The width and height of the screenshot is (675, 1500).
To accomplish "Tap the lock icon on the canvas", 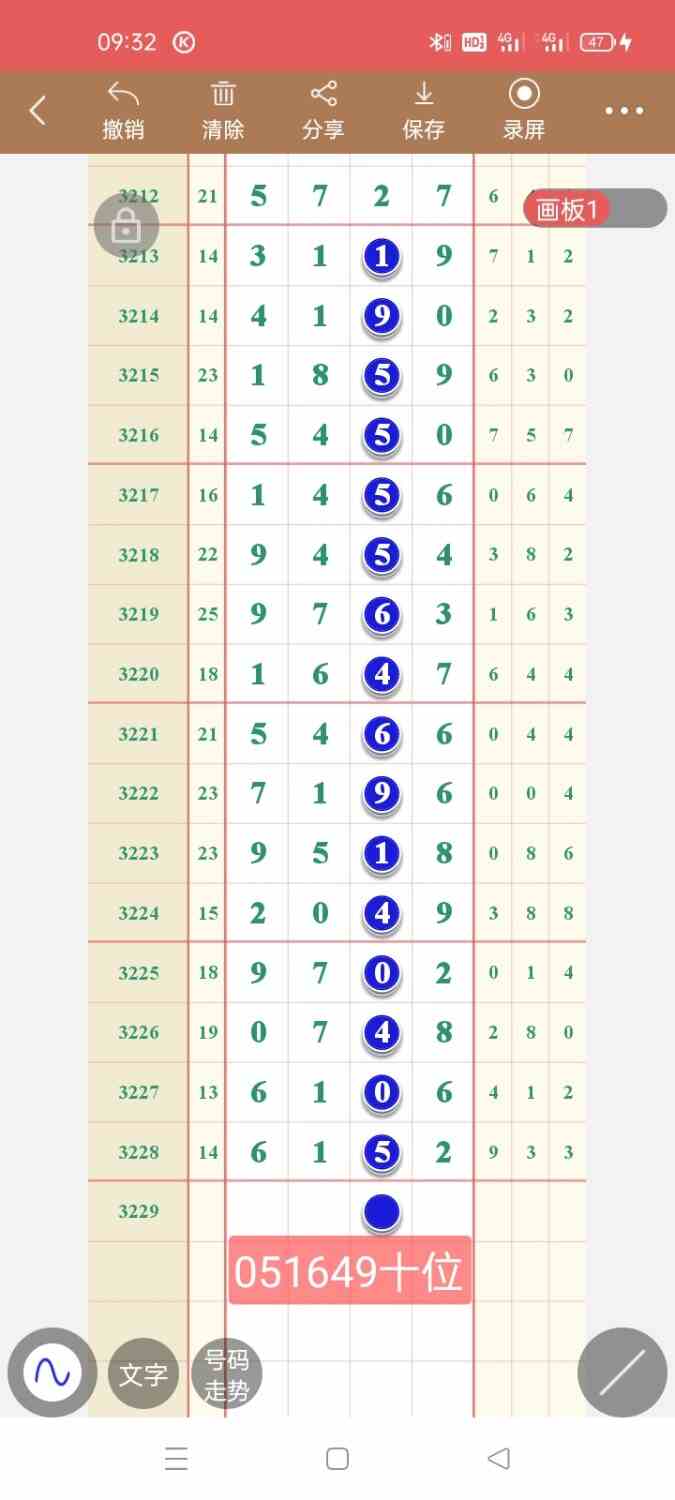I will point(126,229).
